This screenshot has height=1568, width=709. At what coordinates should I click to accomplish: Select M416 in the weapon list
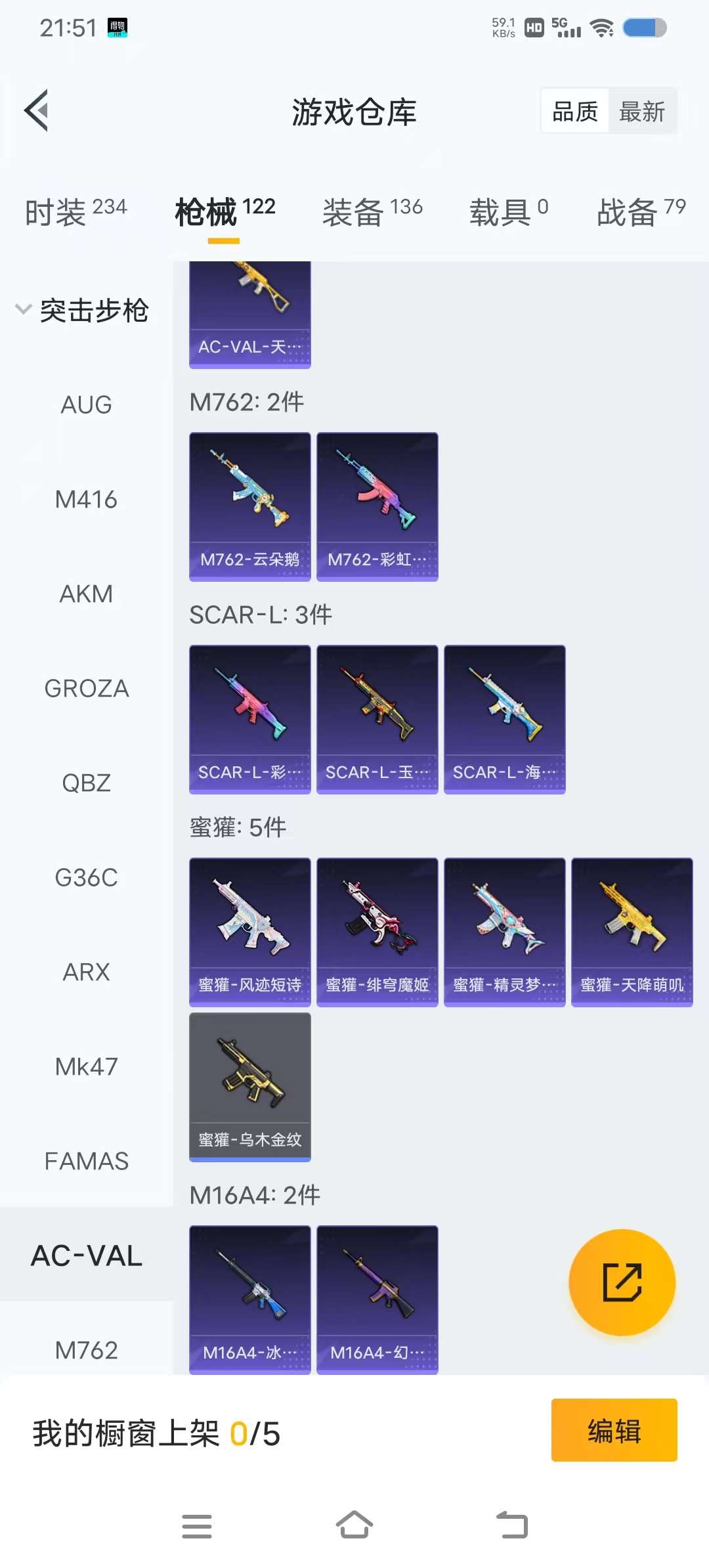coord(86,500)
